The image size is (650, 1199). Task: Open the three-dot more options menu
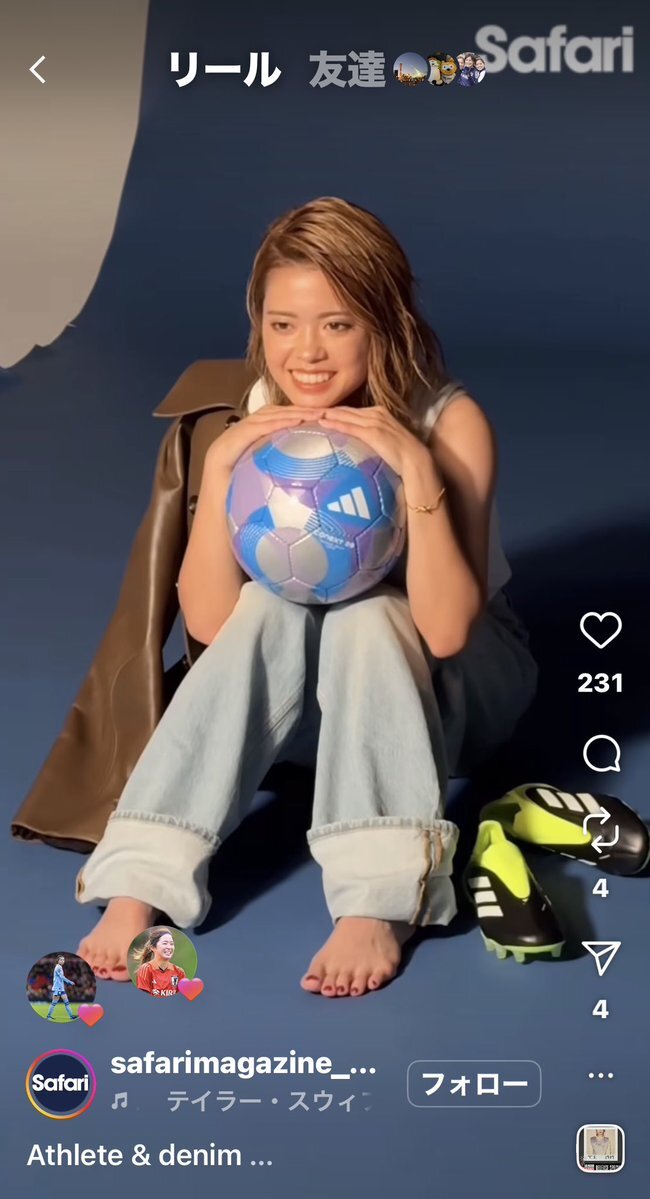click(x=600, y=1076)
